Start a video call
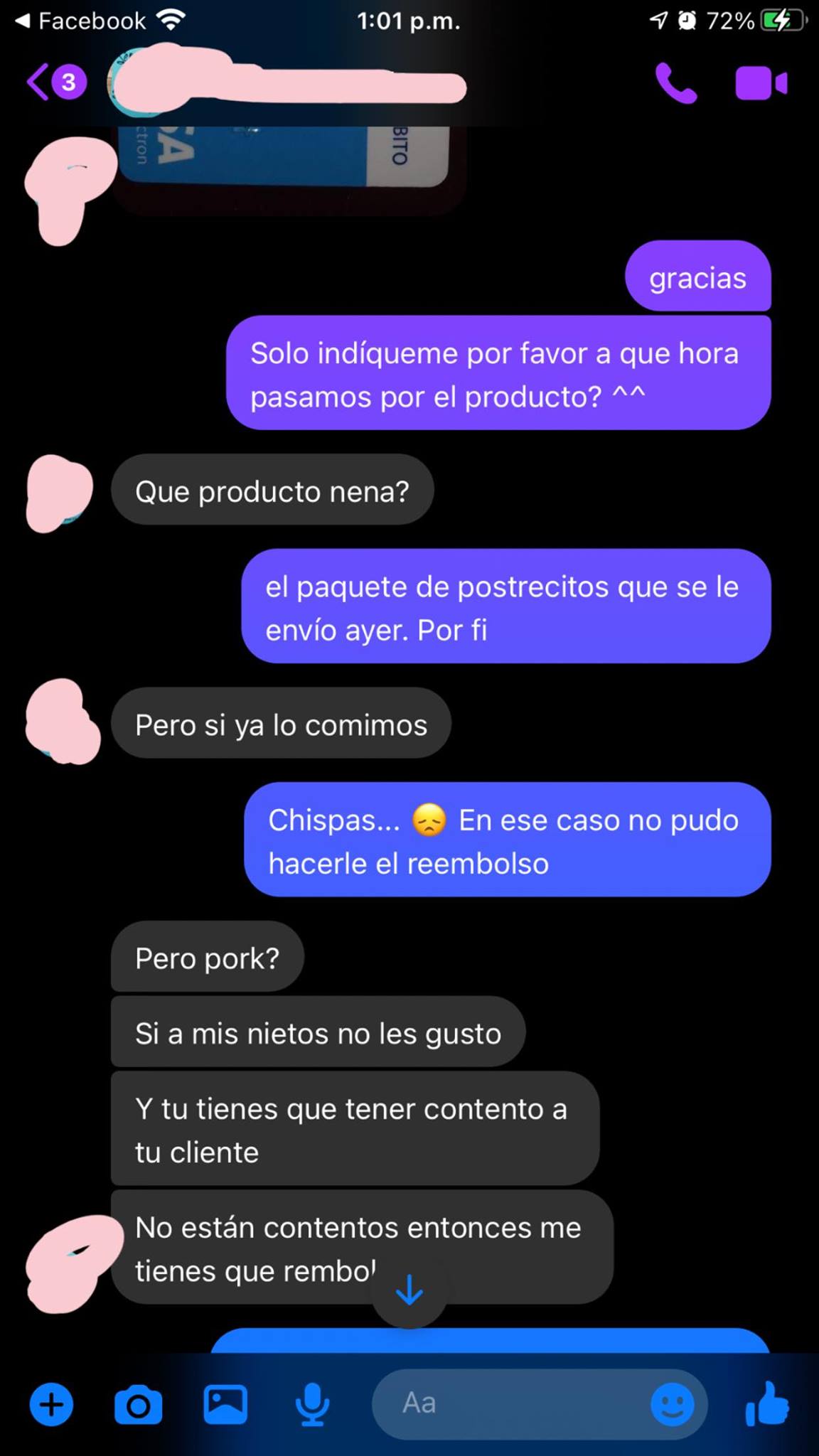Screen dimensions: 819x1456 761,84
